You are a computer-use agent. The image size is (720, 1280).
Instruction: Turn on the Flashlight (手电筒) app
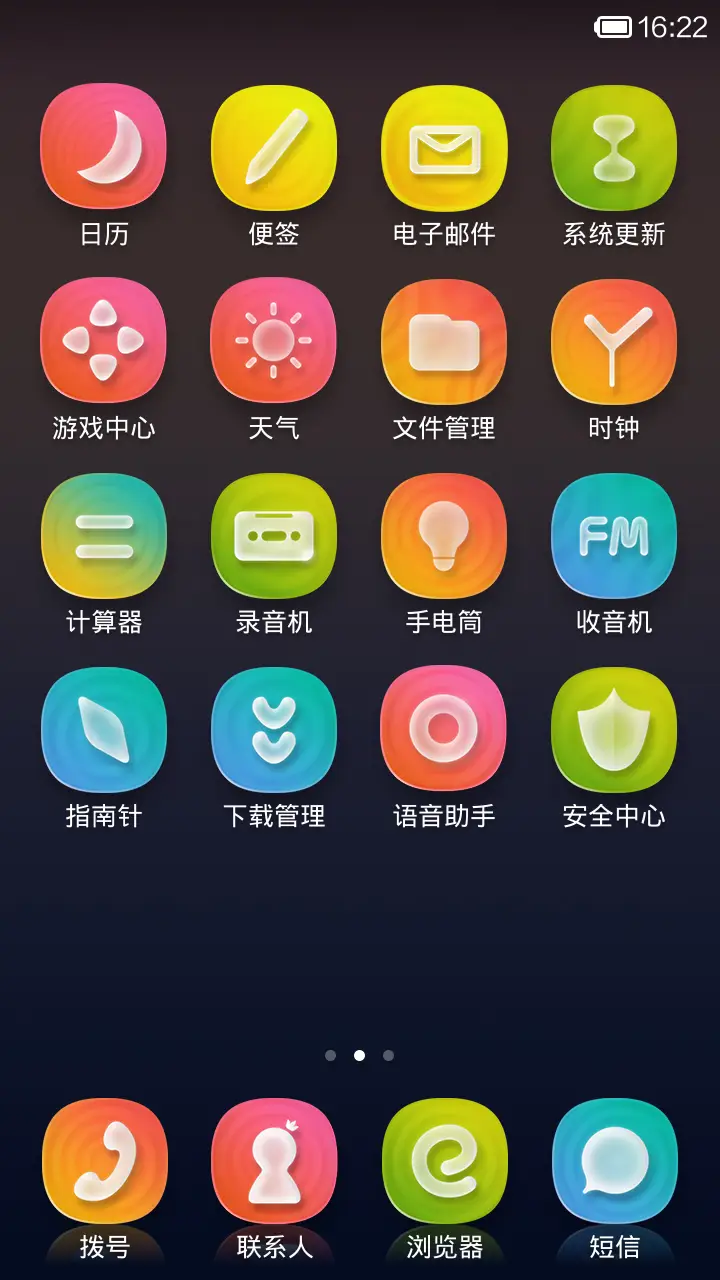[x=444, y=536]
